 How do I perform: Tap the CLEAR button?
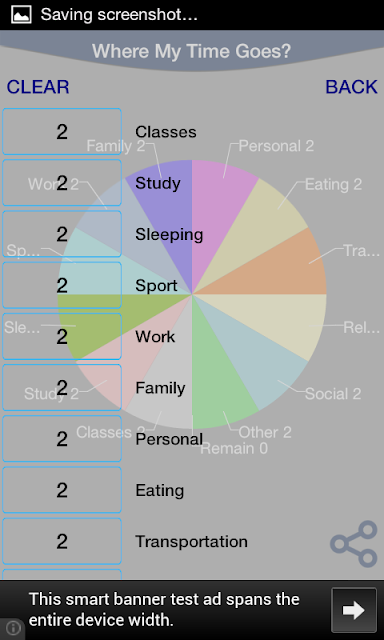[38, 87]
